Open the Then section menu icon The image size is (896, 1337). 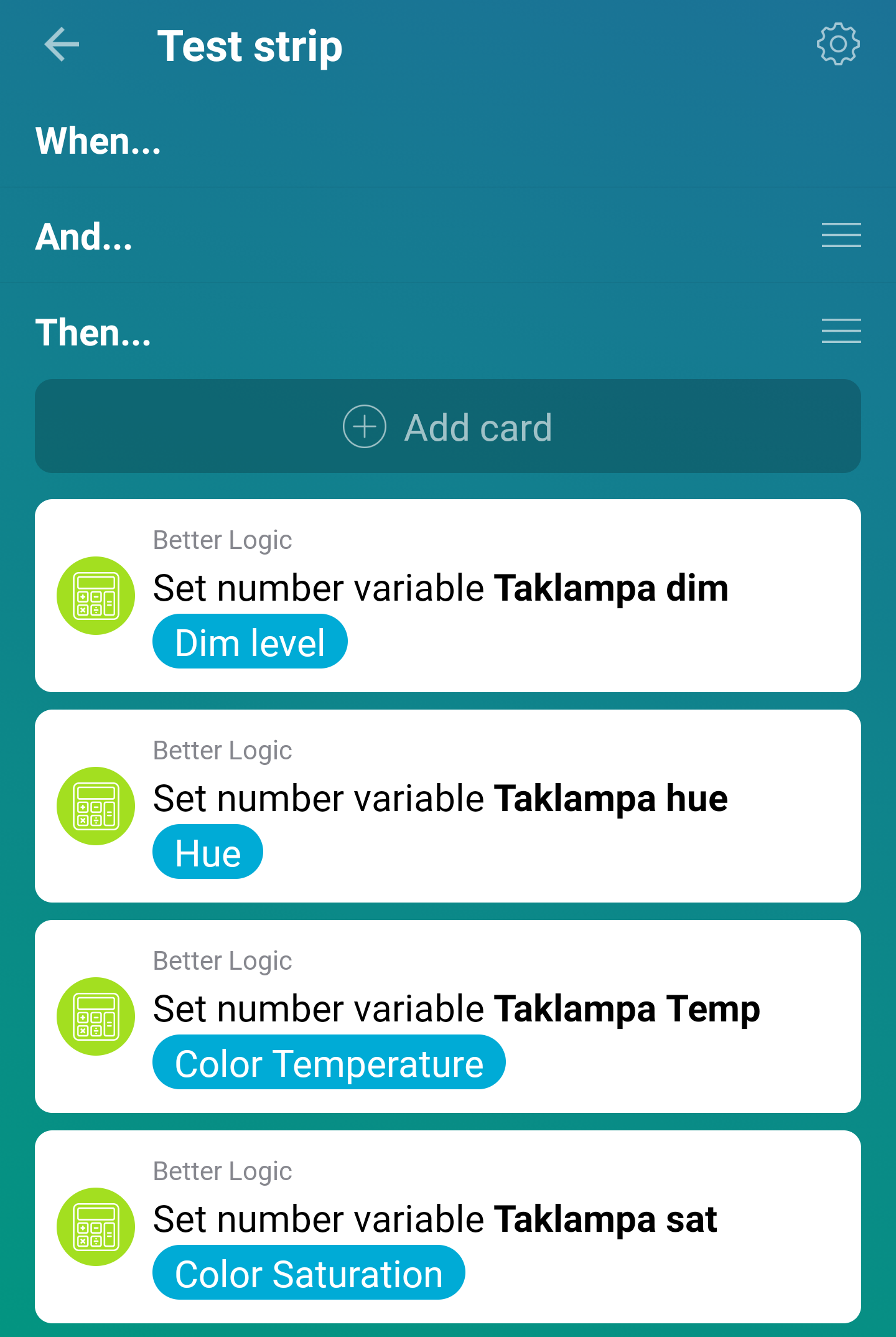[841, 331]
